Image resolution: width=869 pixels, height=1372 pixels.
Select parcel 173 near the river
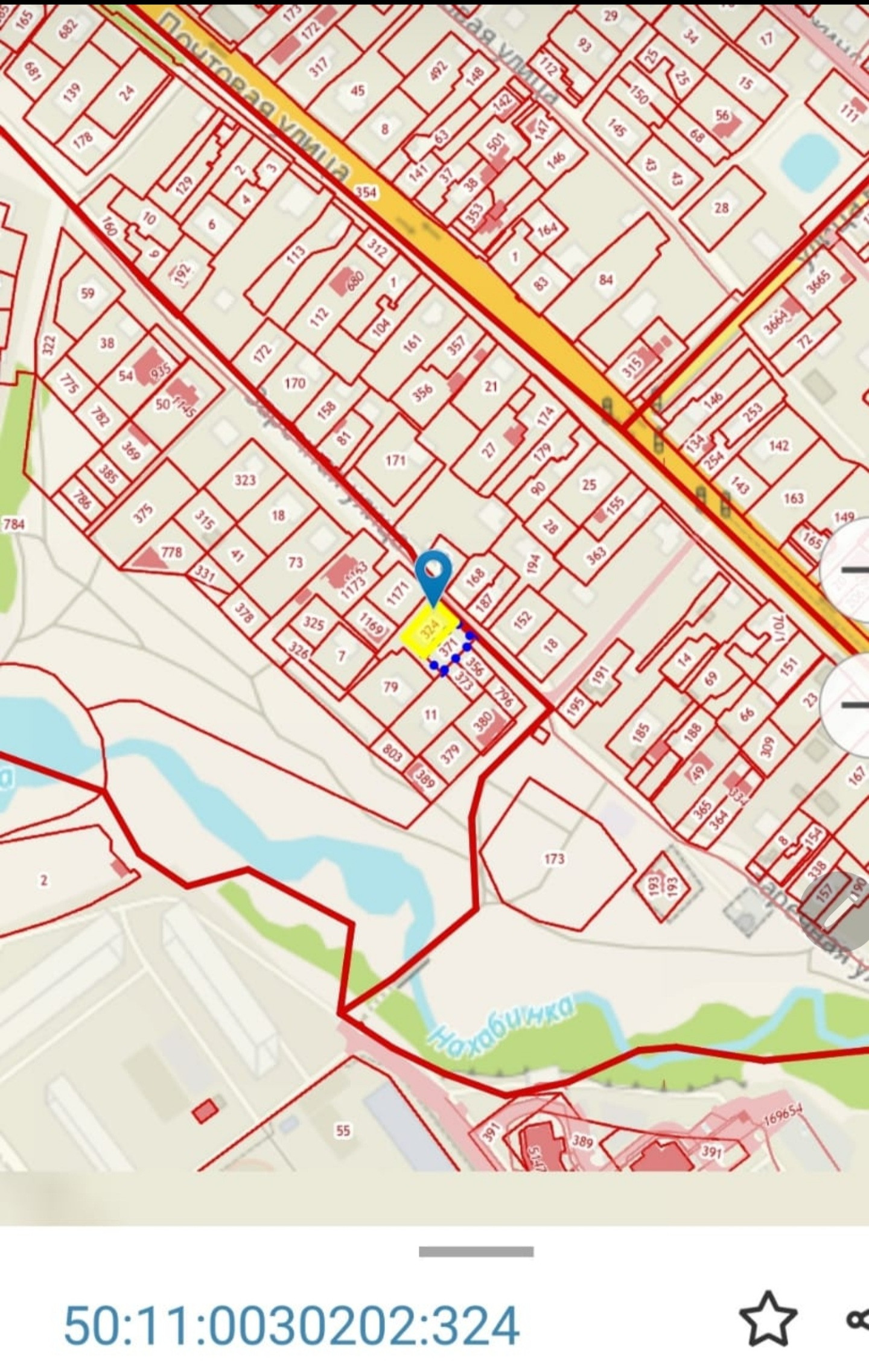[x=554, y=858]
